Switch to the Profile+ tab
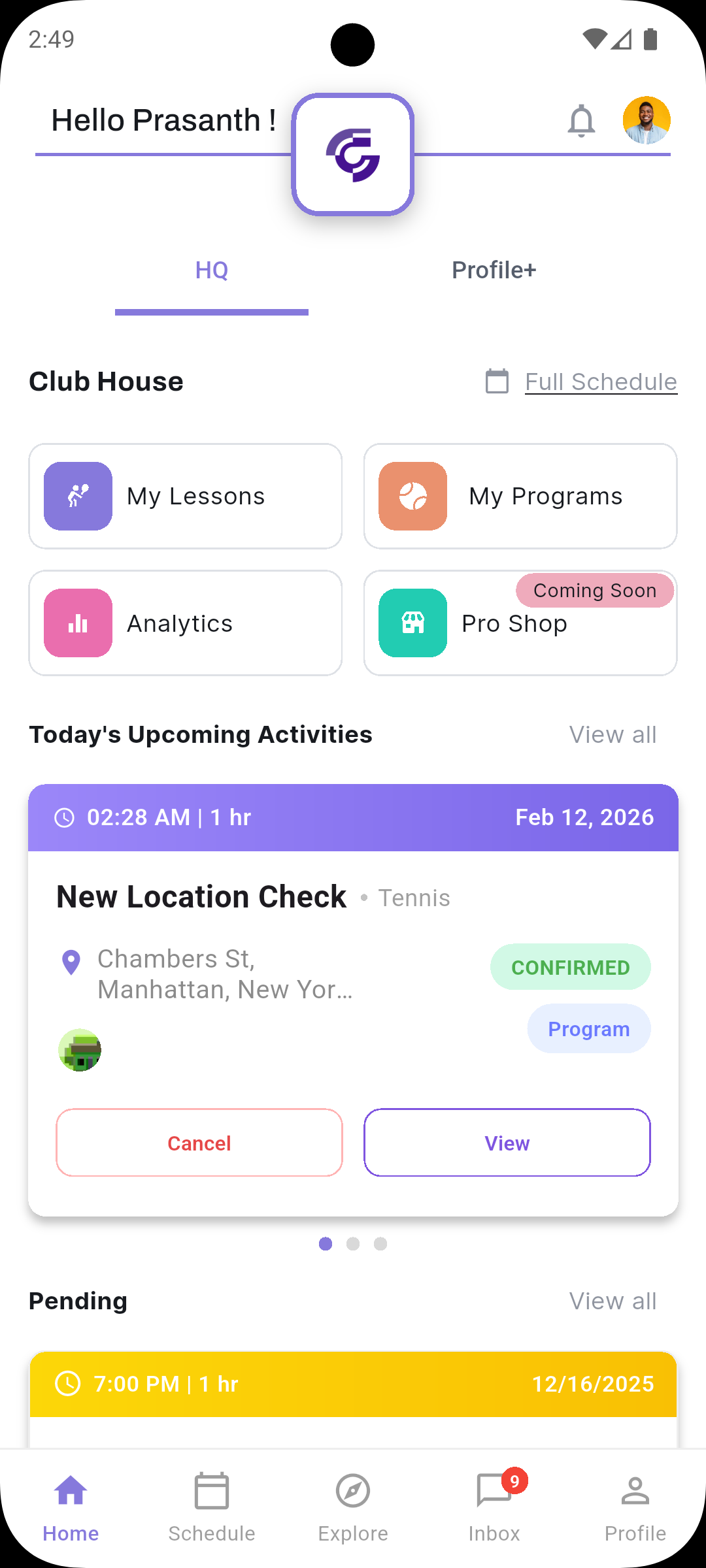706x1568 pixels. [x=494, y=270]
